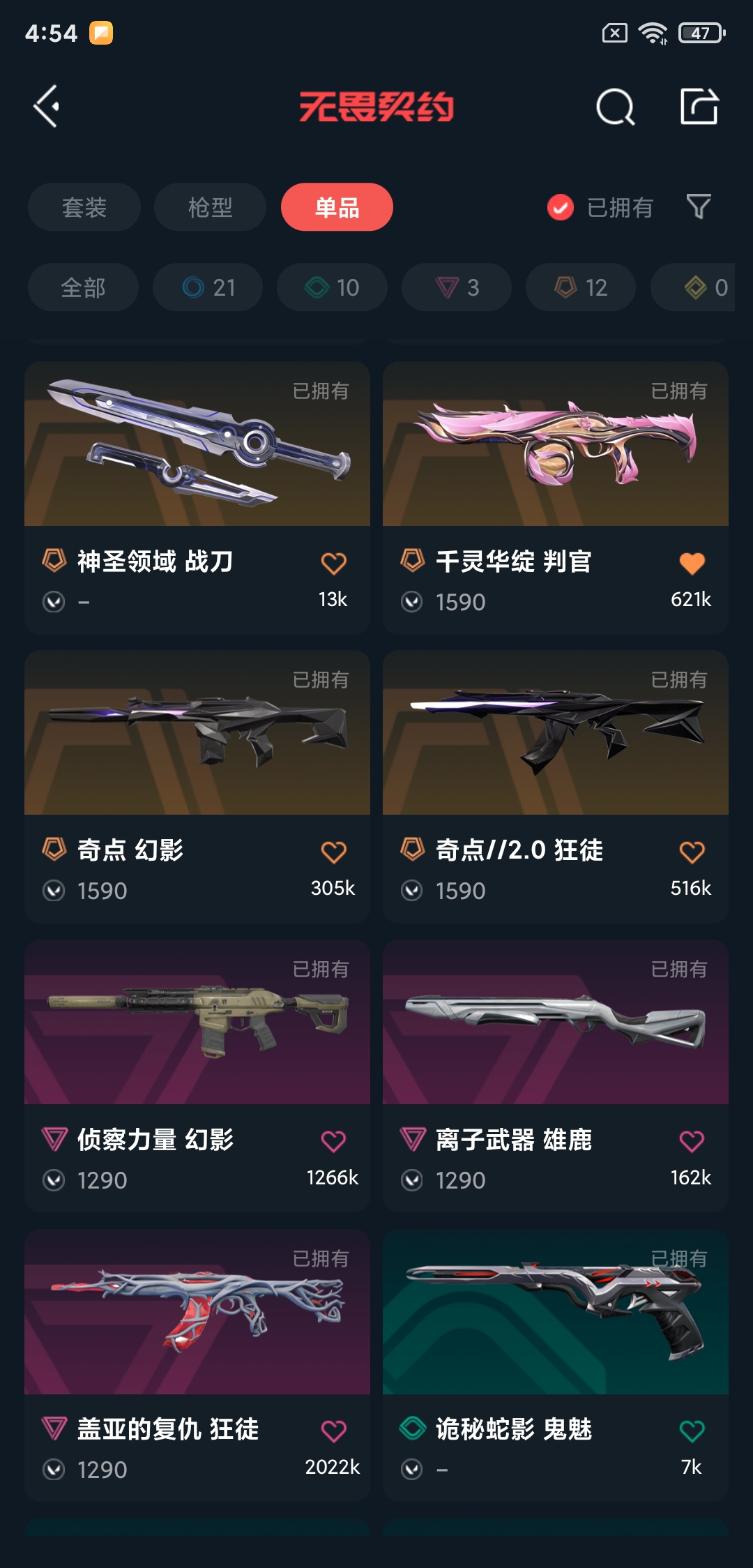Image resolution: width=753 pixels, height=1568 pixels.
Task: Open the search icon in header
Action: pos(615,107)
